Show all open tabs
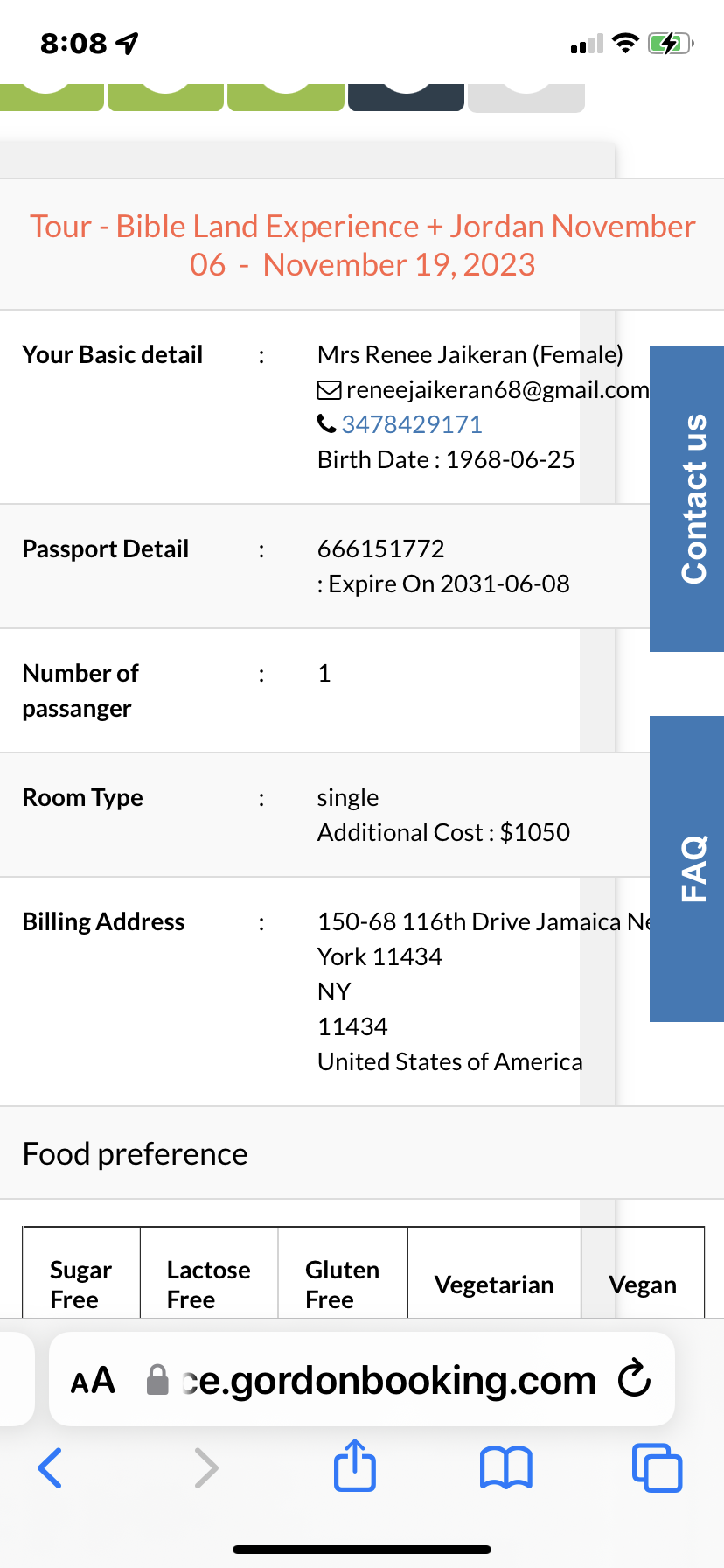724x1568 pixels. [x=657, y=1467]
